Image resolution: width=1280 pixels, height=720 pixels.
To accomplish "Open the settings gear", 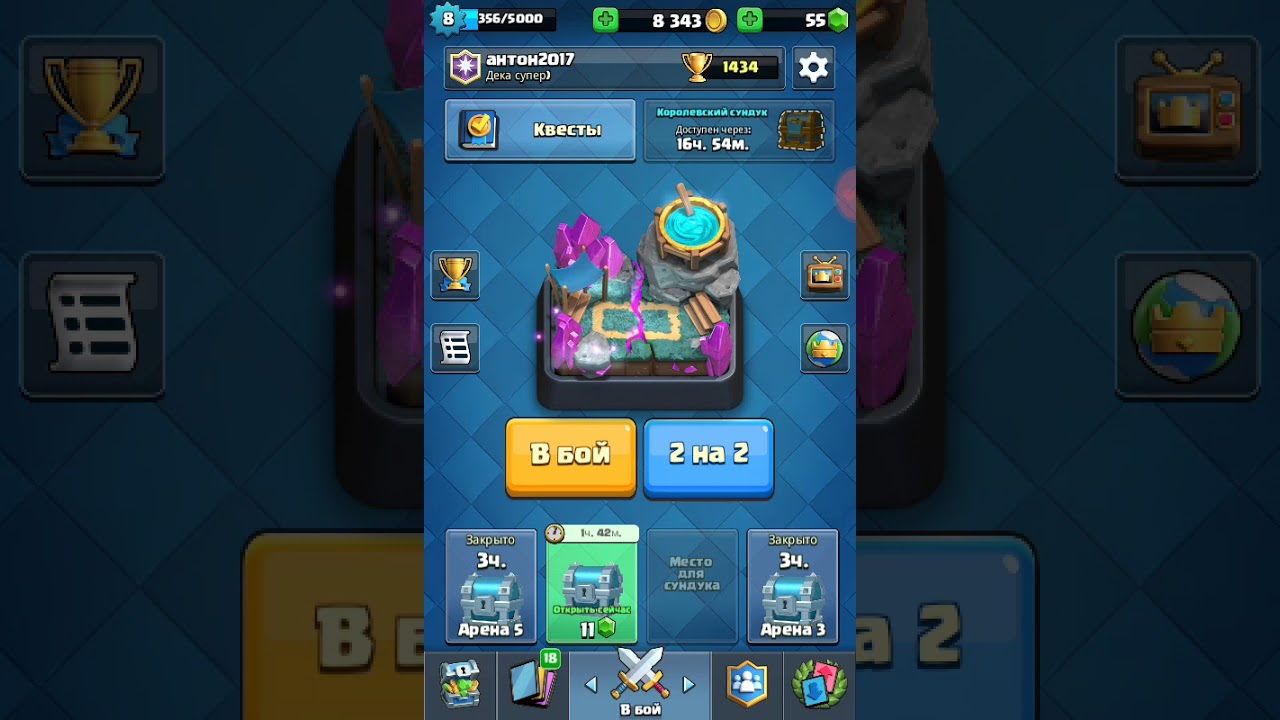I will pyautogui.click(x=813, y=68).
